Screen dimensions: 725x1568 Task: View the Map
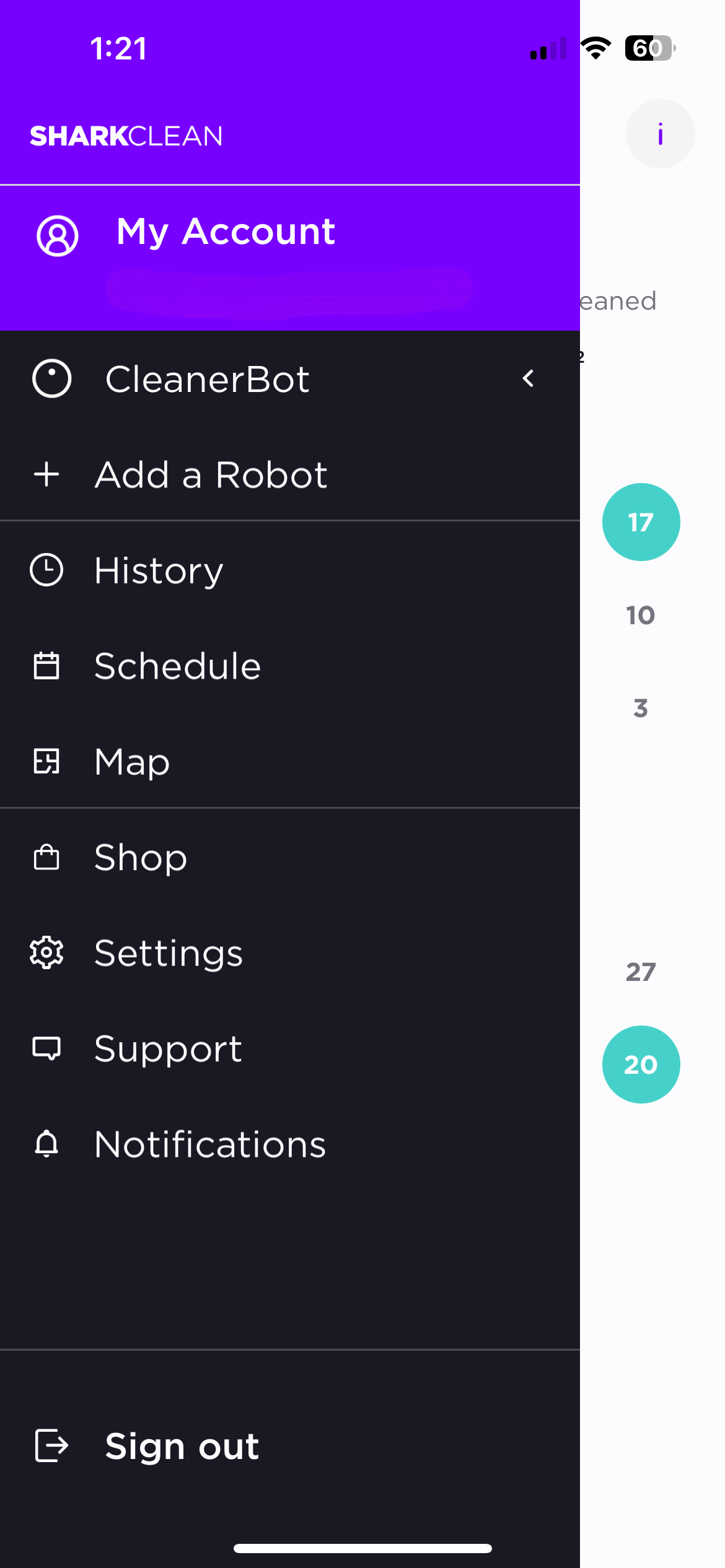(x=290, y=761)
